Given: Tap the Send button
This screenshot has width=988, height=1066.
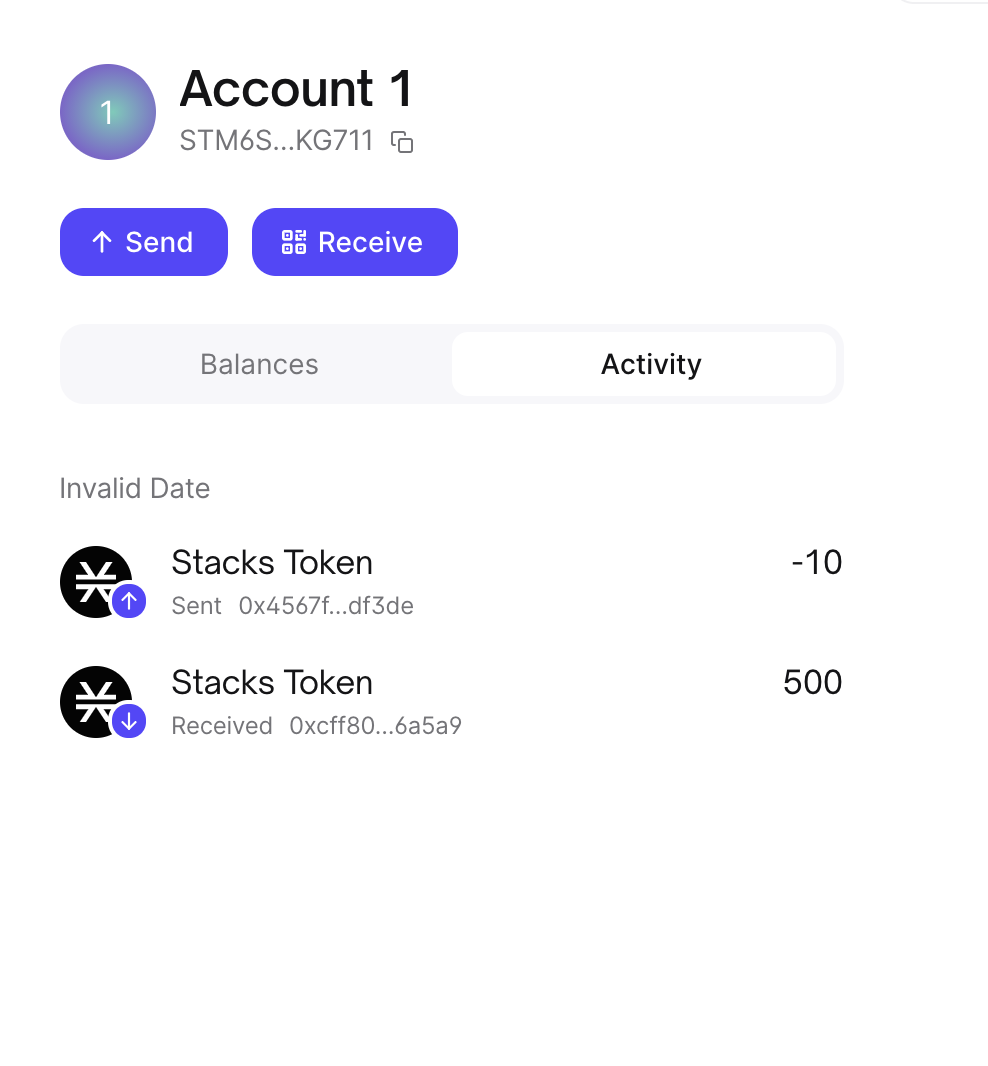Looking at the screenshot, I should pos(144,242).
